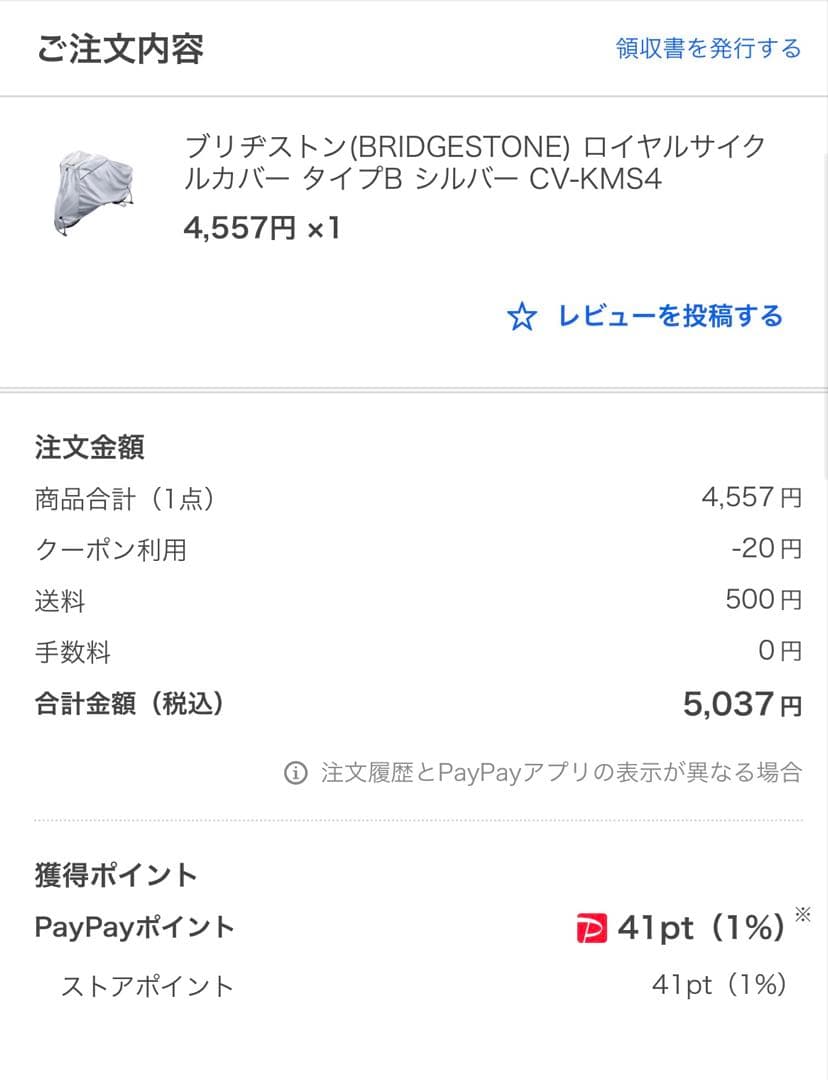Click the 41pt（1%） PayPay point value

[x=695, y=928]
